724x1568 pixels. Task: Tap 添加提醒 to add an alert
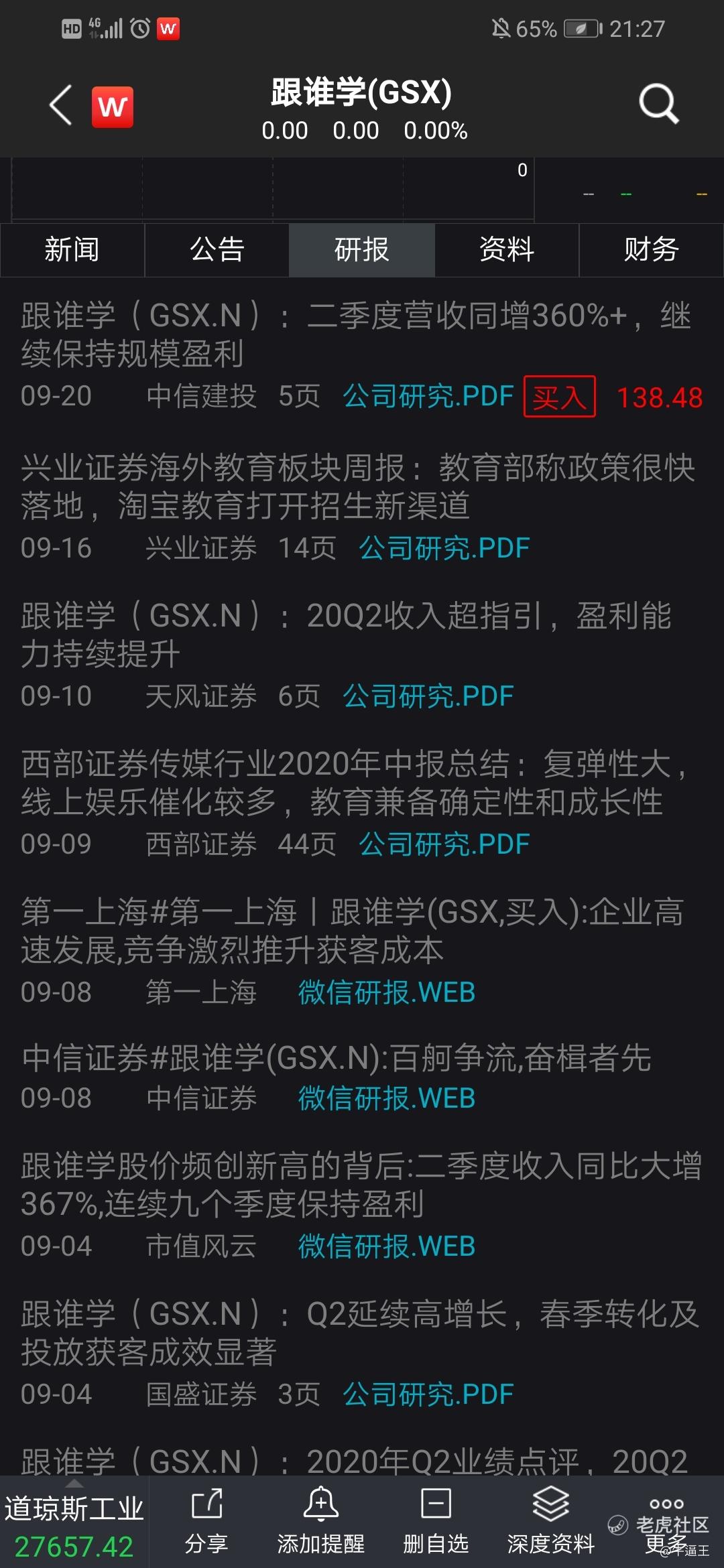pyautogui.click(x=321, y=1522)
